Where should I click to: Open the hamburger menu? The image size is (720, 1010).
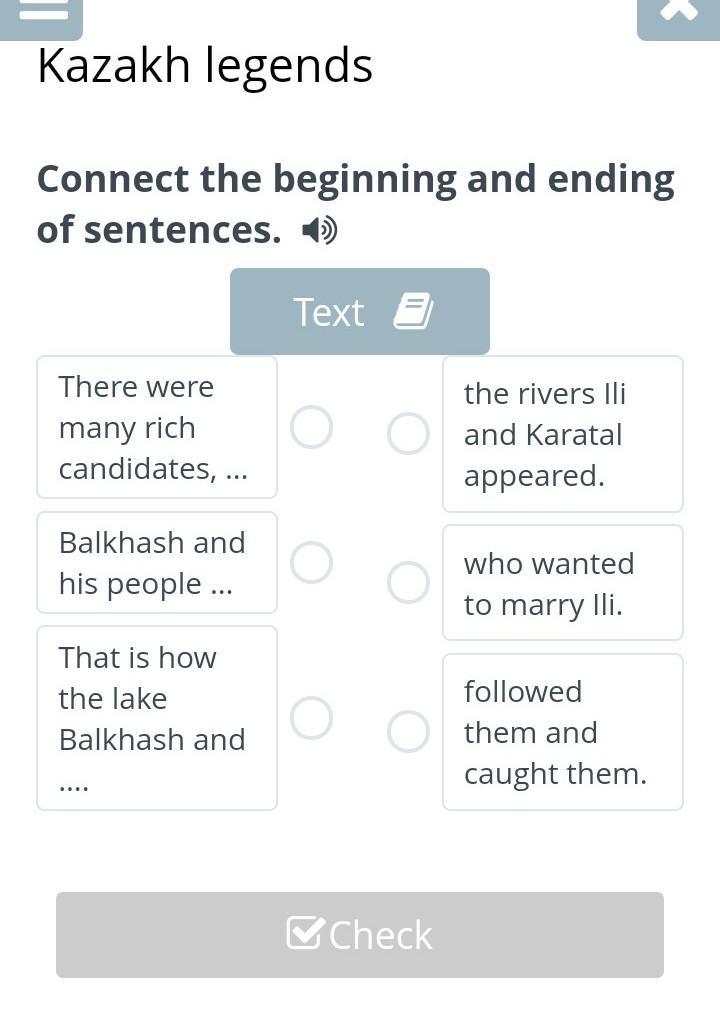[x=41, y=17]
